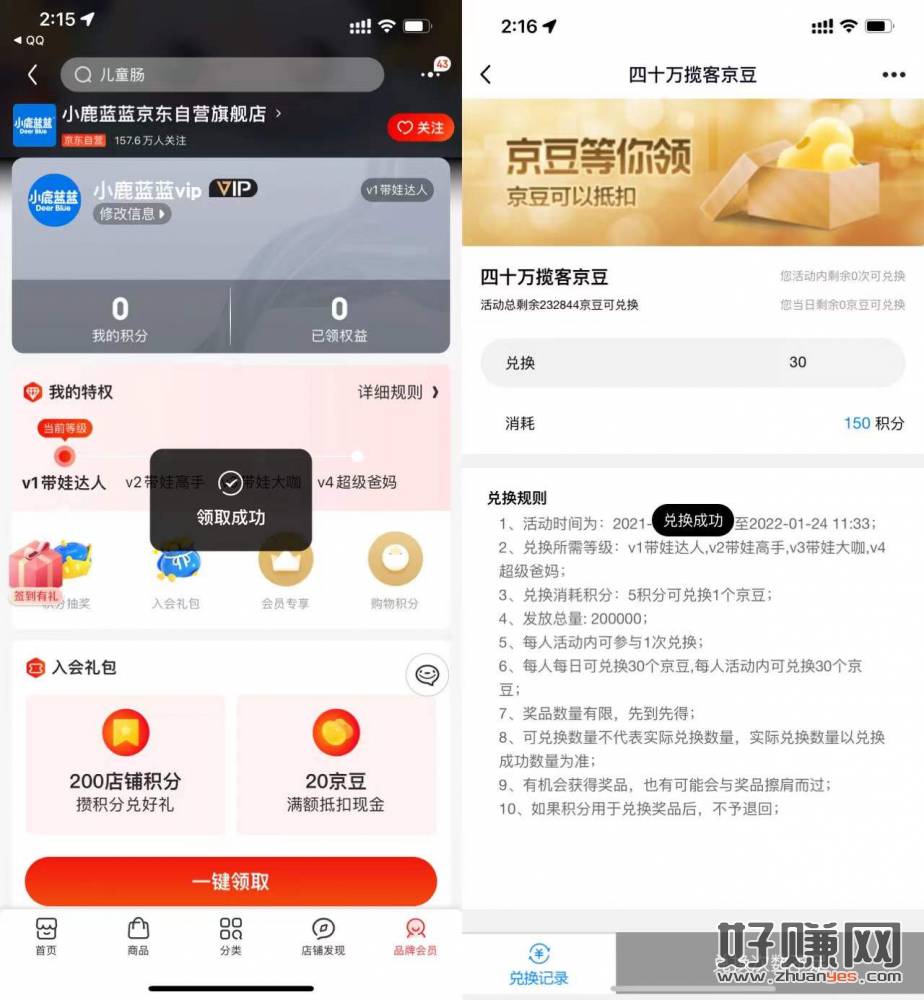The image size is (924, 1000).
Task: Open overflow menu on 四十万揽客京豆 page
Action: [x=893, y=75]
